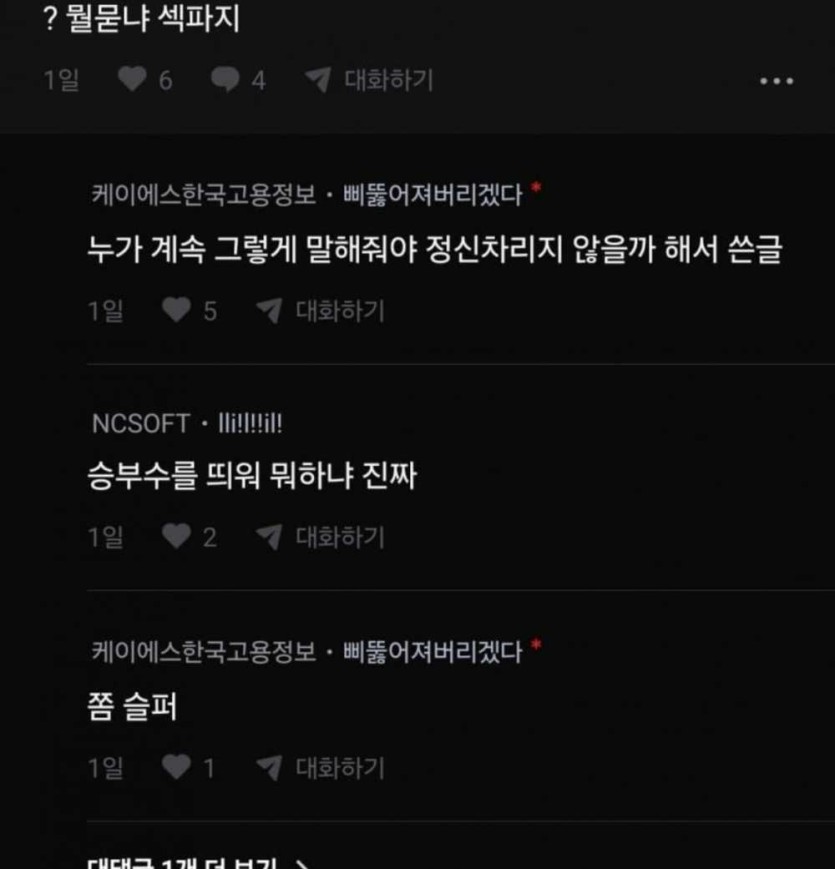This screenshot has height=869, width=835.
Task: Tap 대화하기 under the 쫌 슬퍼 reply
Action: 321,768
